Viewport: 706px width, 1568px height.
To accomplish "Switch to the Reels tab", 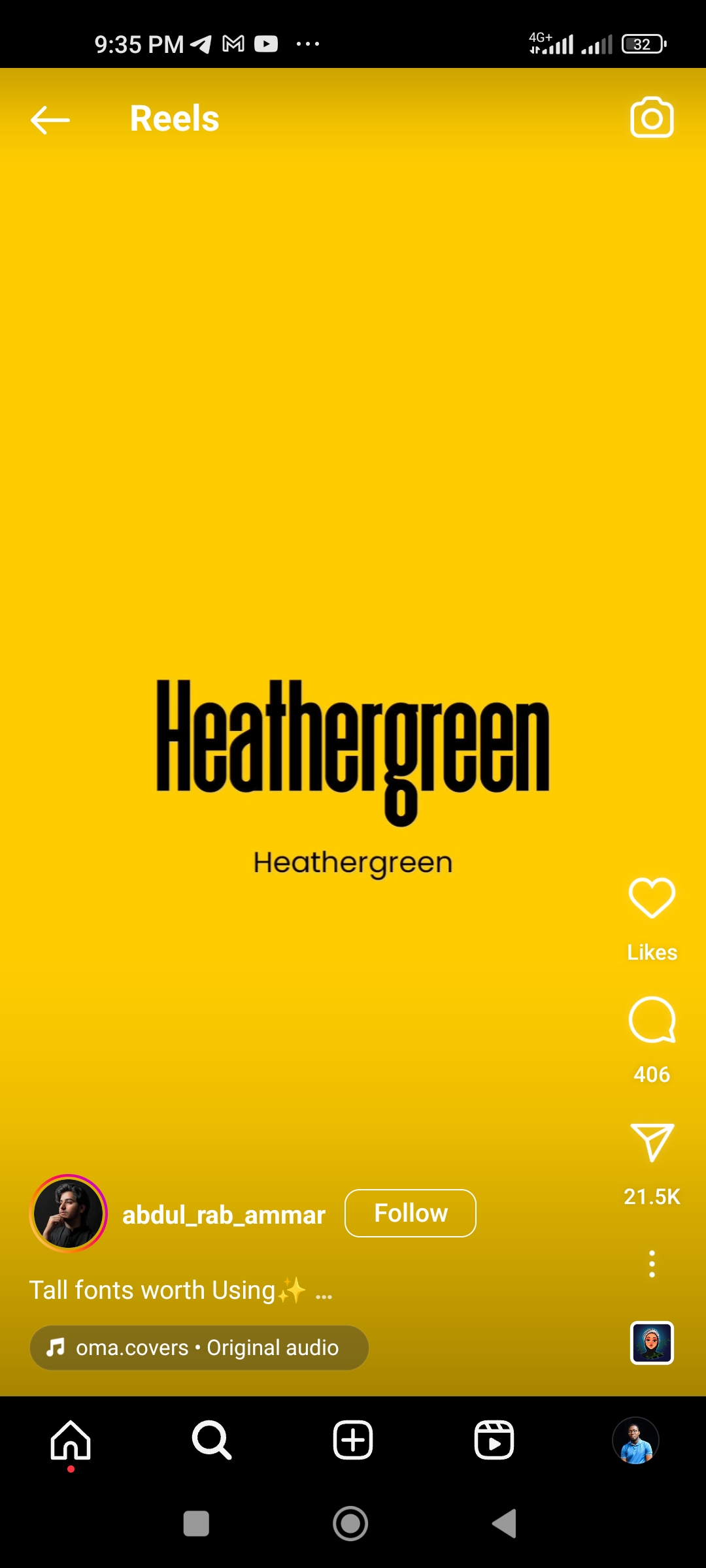I will (494, 1440).
